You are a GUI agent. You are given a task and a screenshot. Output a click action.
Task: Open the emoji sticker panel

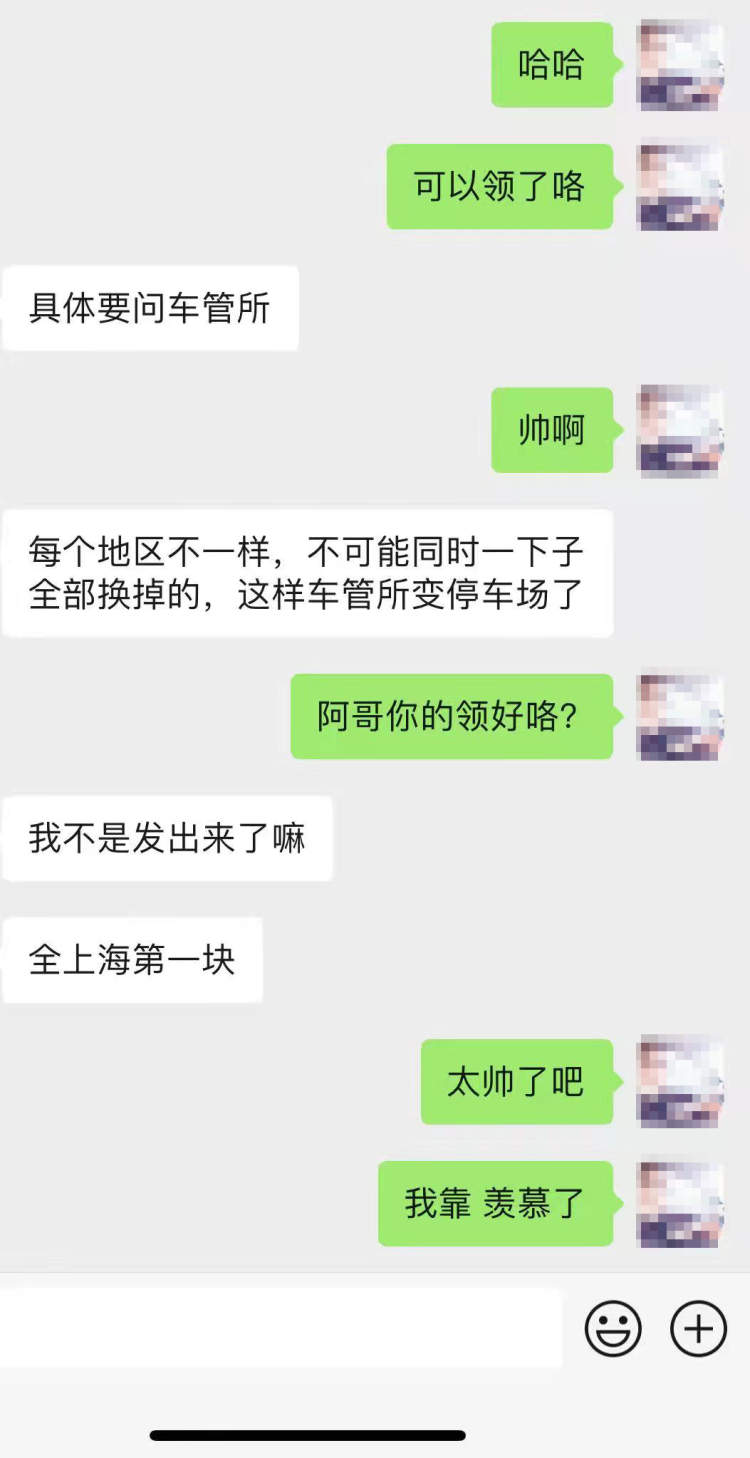tap(613, 1329)
